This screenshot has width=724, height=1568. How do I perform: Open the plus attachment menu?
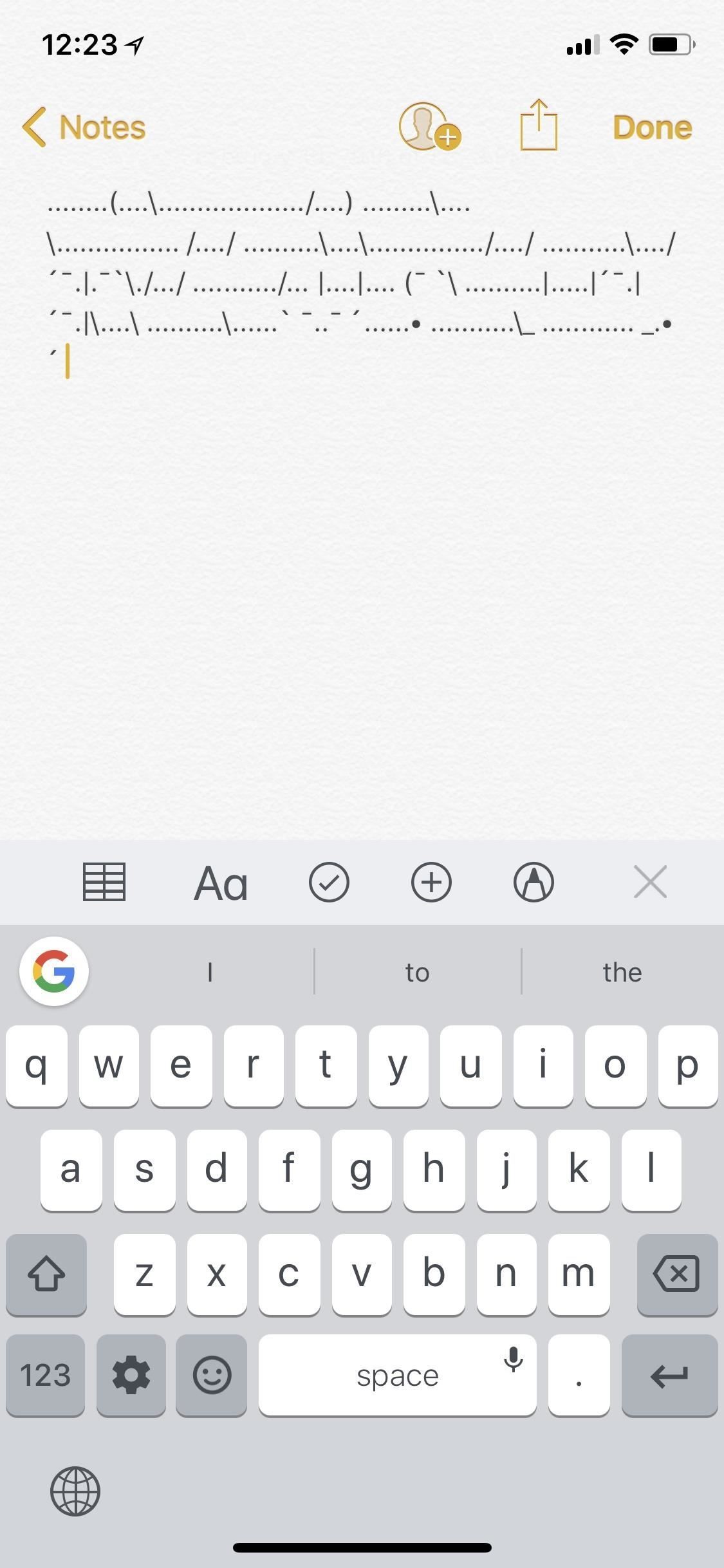click(x=431, y=882)
